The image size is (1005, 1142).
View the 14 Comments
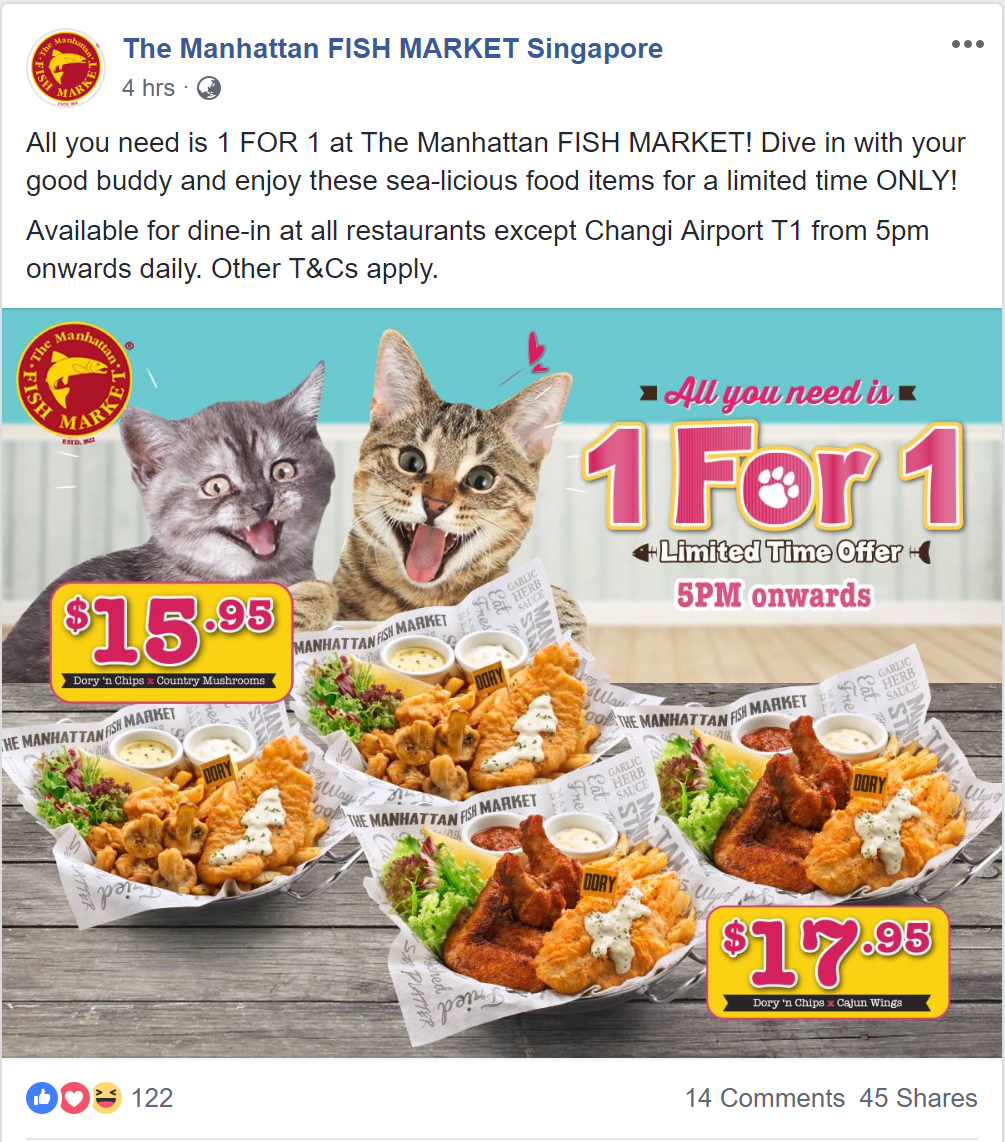pyautogui.click(x=764, y=1098)
